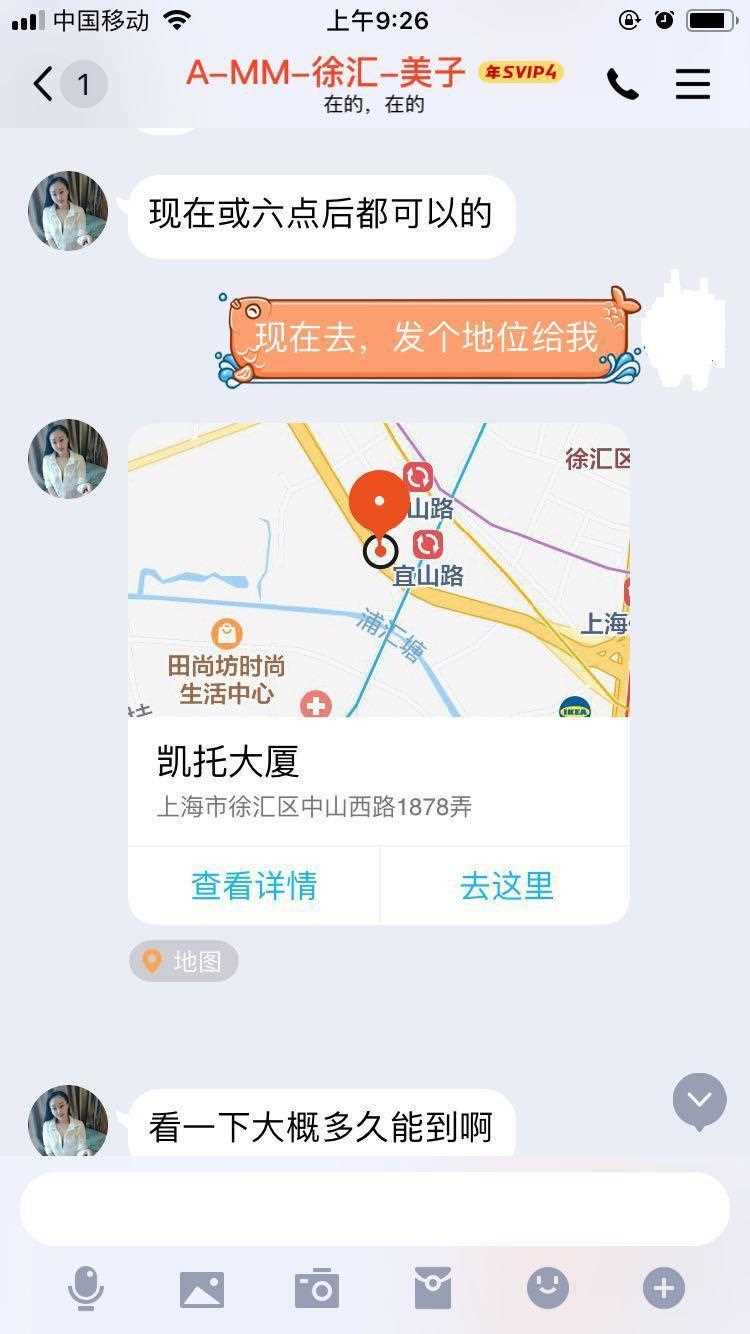The height and width of the screenshot is (1334, 750).
Task: Send a red packet
Action: click(432, 1288)
